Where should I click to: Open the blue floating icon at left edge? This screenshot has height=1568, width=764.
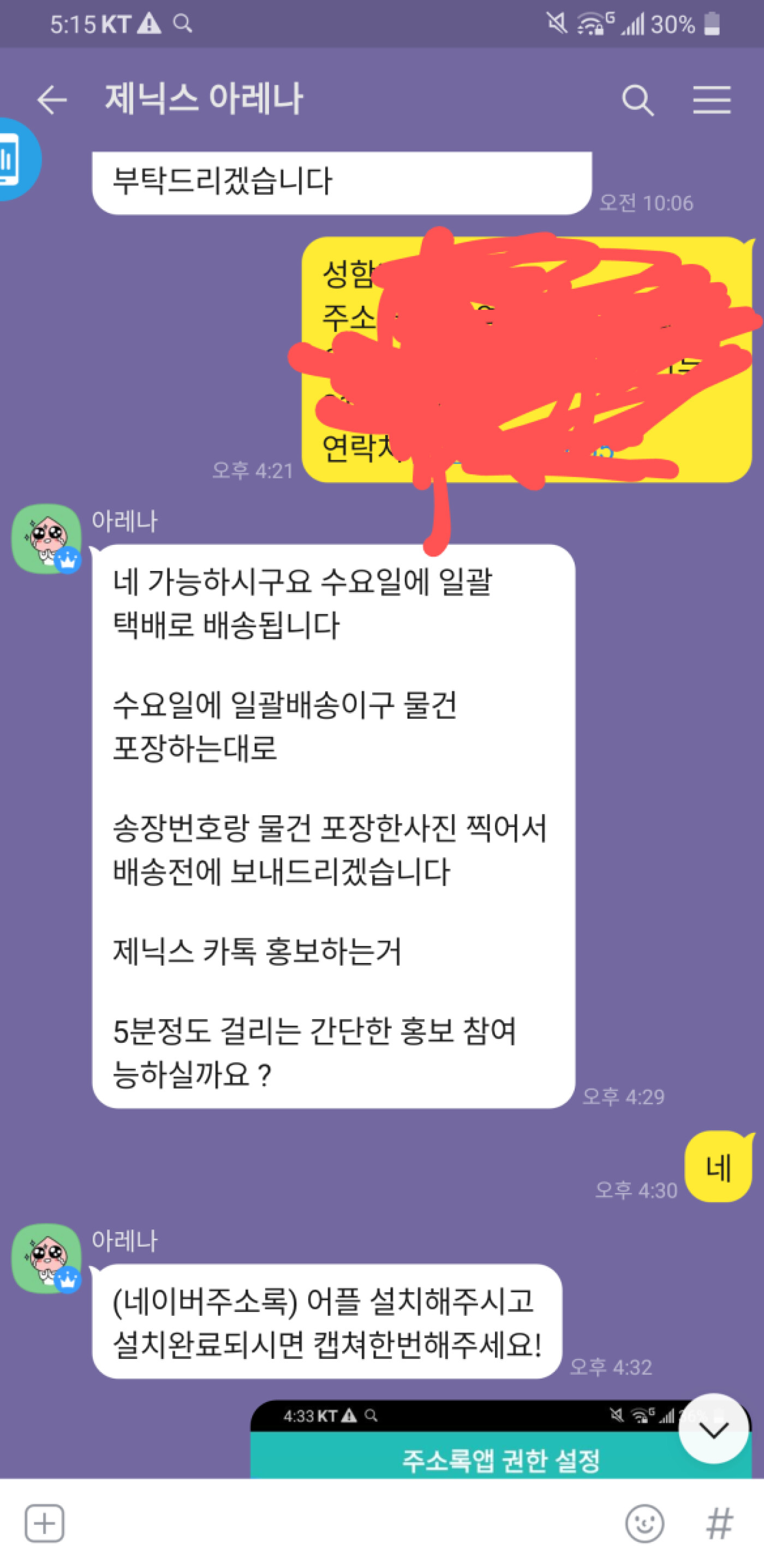click(x=15, y=159)
